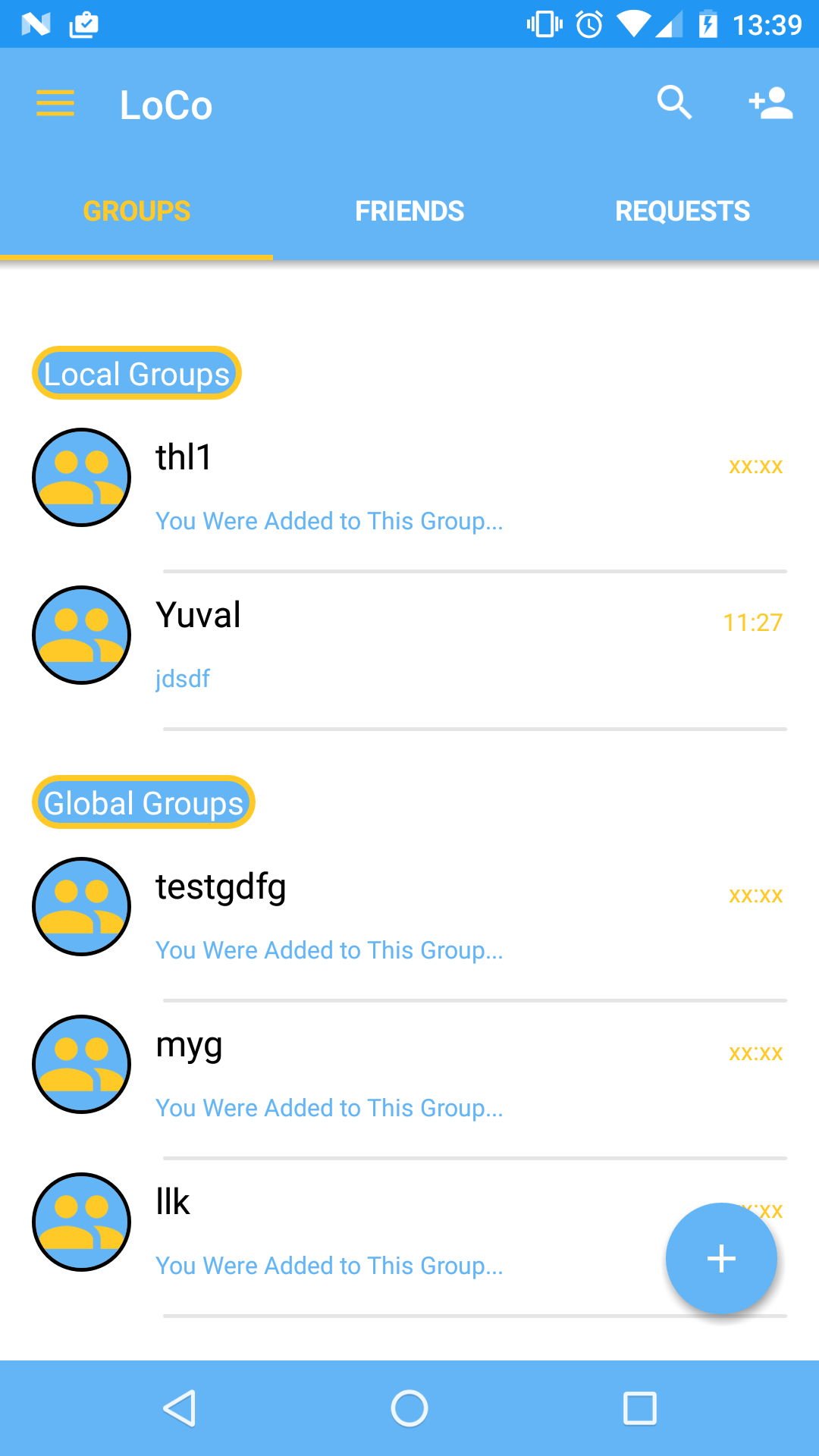819x1456 pixels.
Task: Open the thl1 group chat
Action: click(x=409, y=485)
